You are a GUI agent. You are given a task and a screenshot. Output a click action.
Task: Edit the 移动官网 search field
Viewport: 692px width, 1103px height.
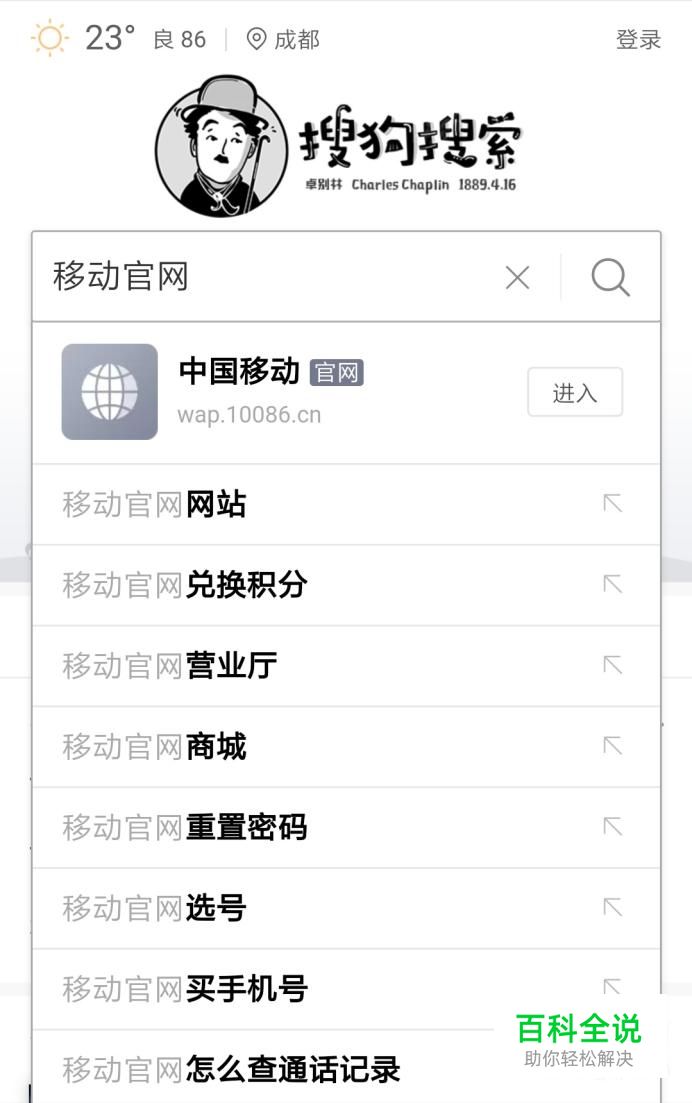point(270,277)
